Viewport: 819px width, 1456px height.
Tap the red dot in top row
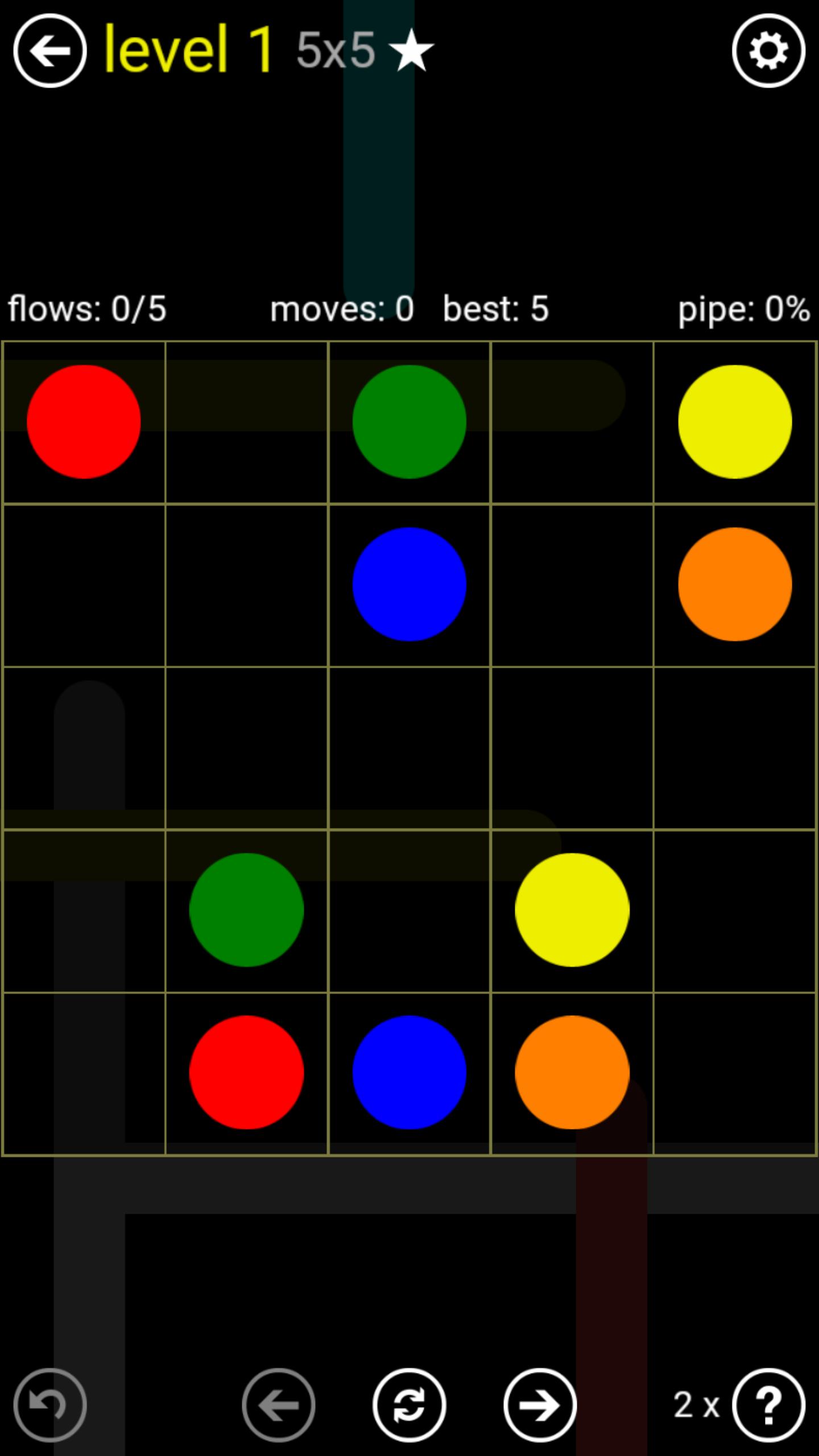coord(84,421)
